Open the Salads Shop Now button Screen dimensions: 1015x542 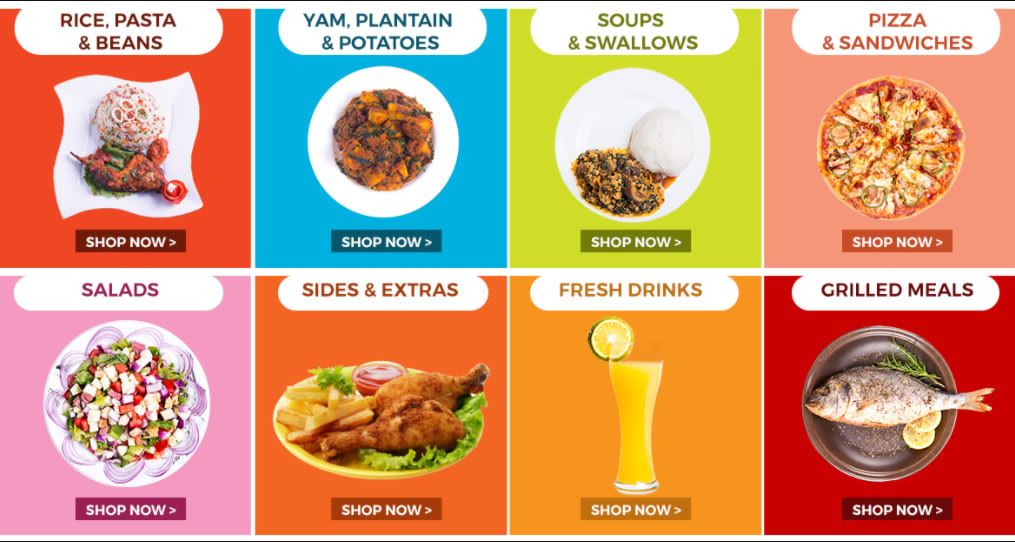pyautogui.click(x=130, y=509)
